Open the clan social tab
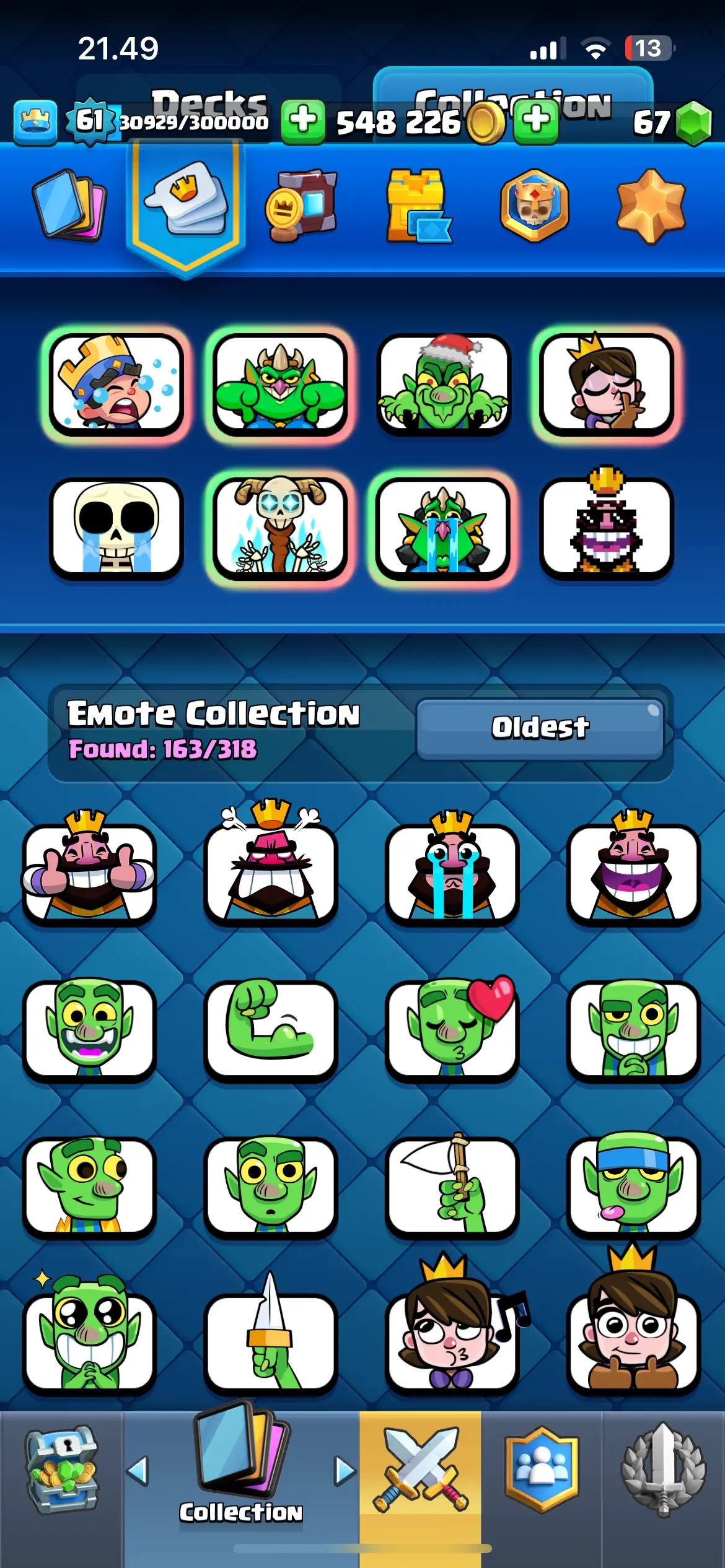725x1568 pixels. (542, 1470)
